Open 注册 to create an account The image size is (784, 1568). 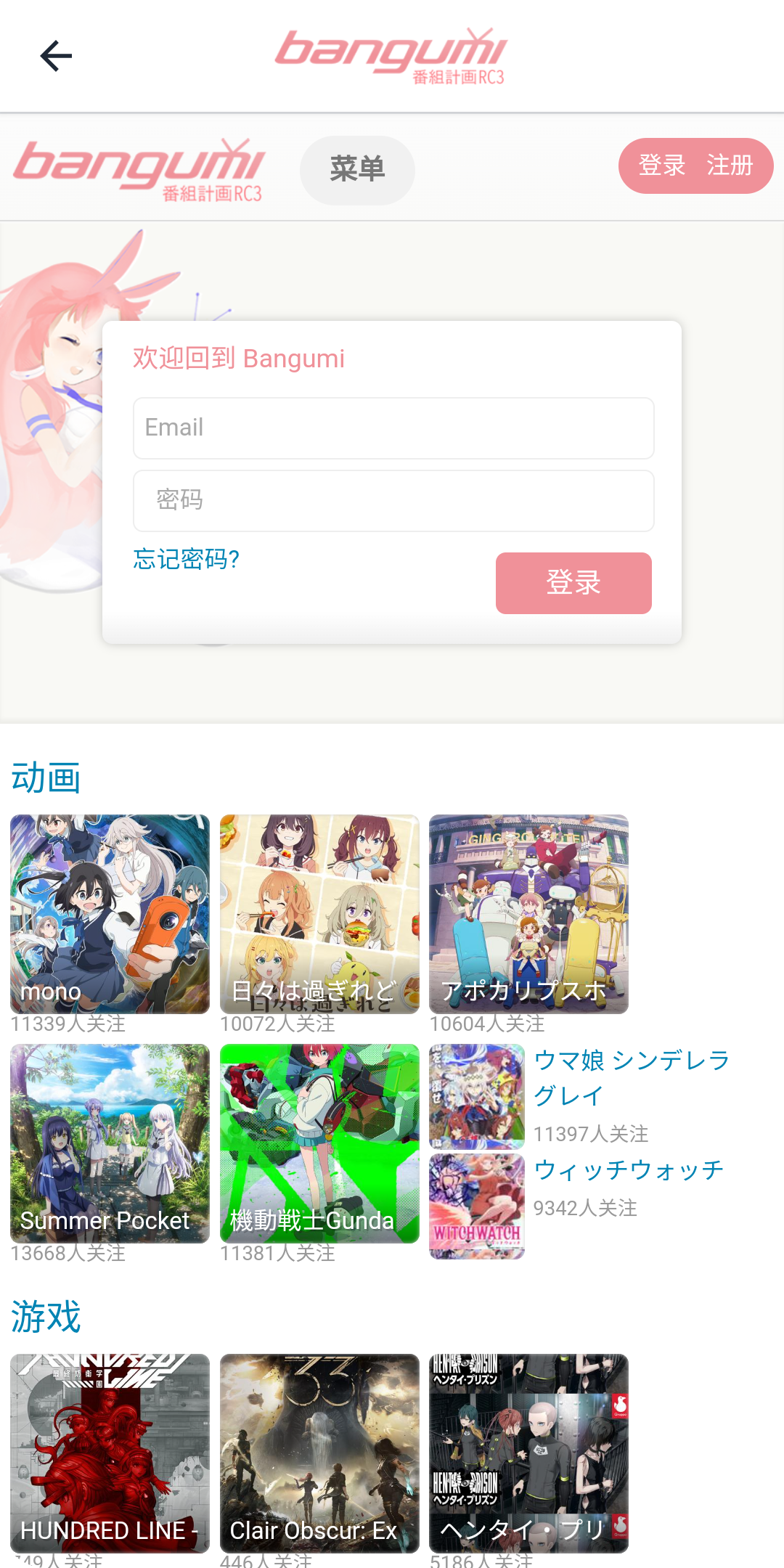pos(730,166)
